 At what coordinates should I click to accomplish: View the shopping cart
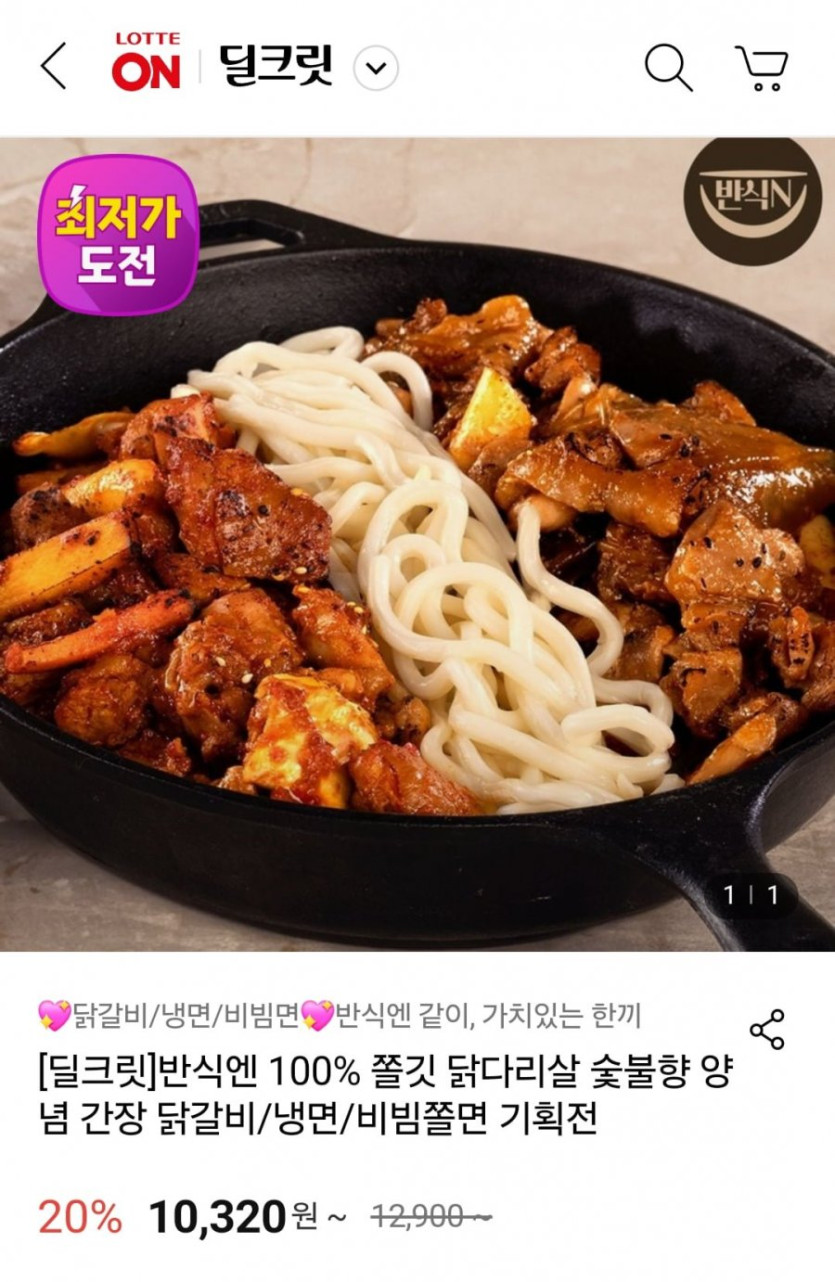762,68
